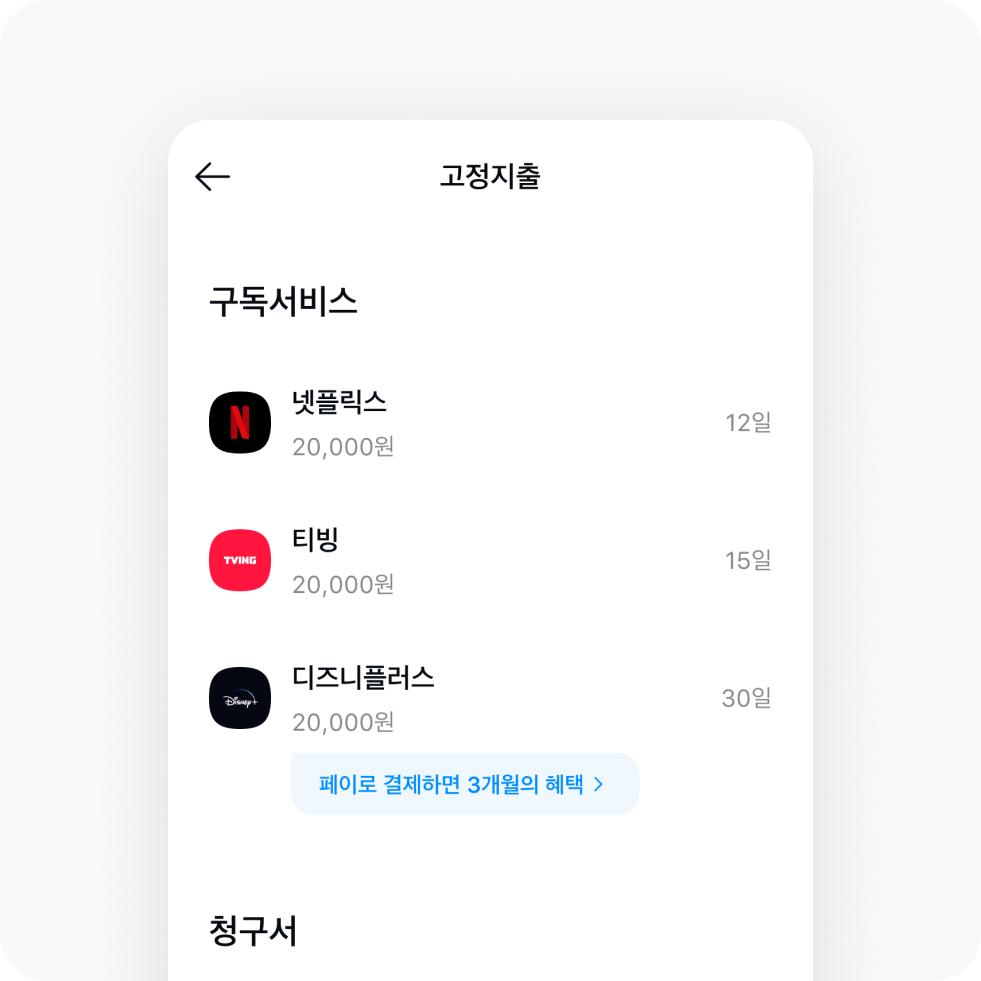Open the 넷플릭스 subscription row
Screen dimensions: 981x981
[x=489, y=423]
